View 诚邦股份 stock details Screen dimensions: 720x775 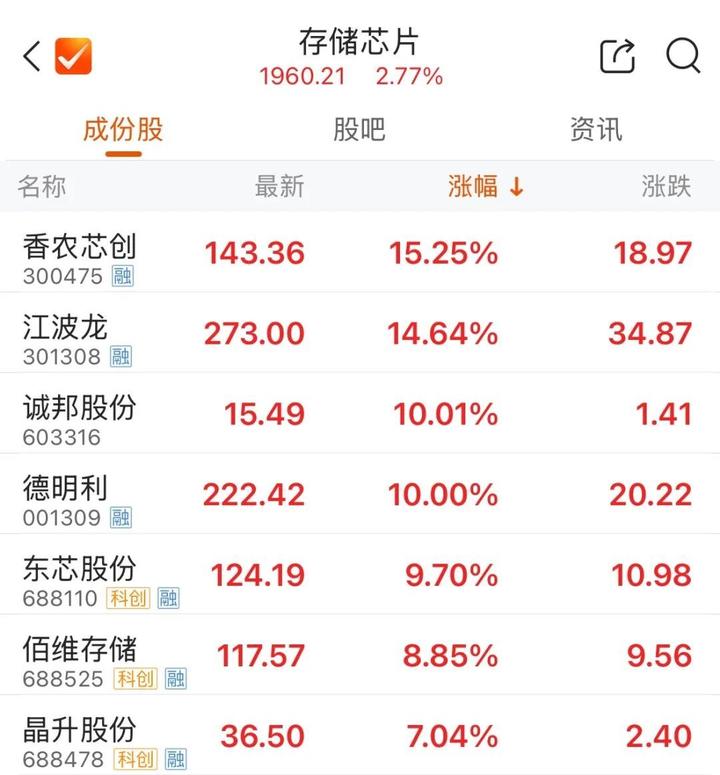tap(80, 417)
